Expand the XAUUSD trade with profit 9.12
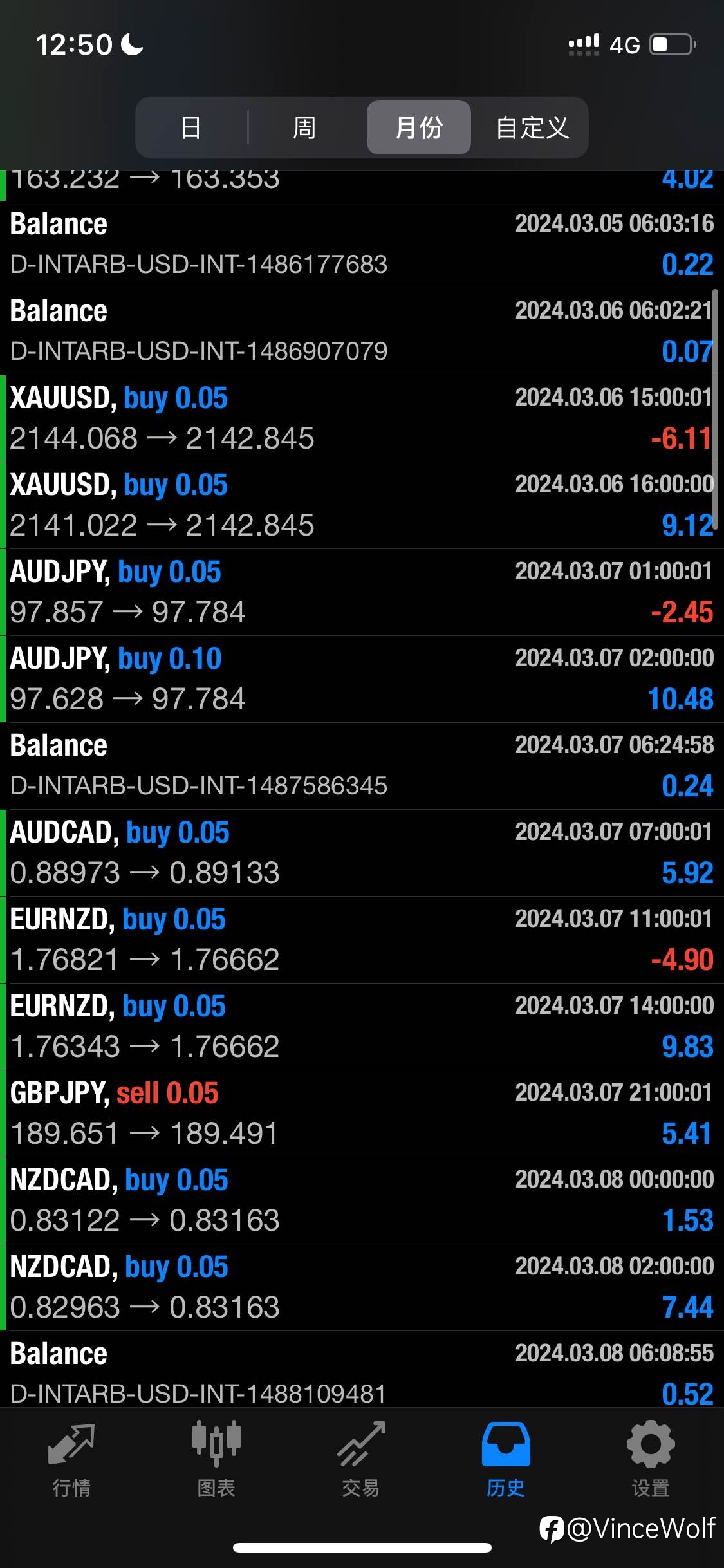724x1568 pixels. (x=362, y=505)
